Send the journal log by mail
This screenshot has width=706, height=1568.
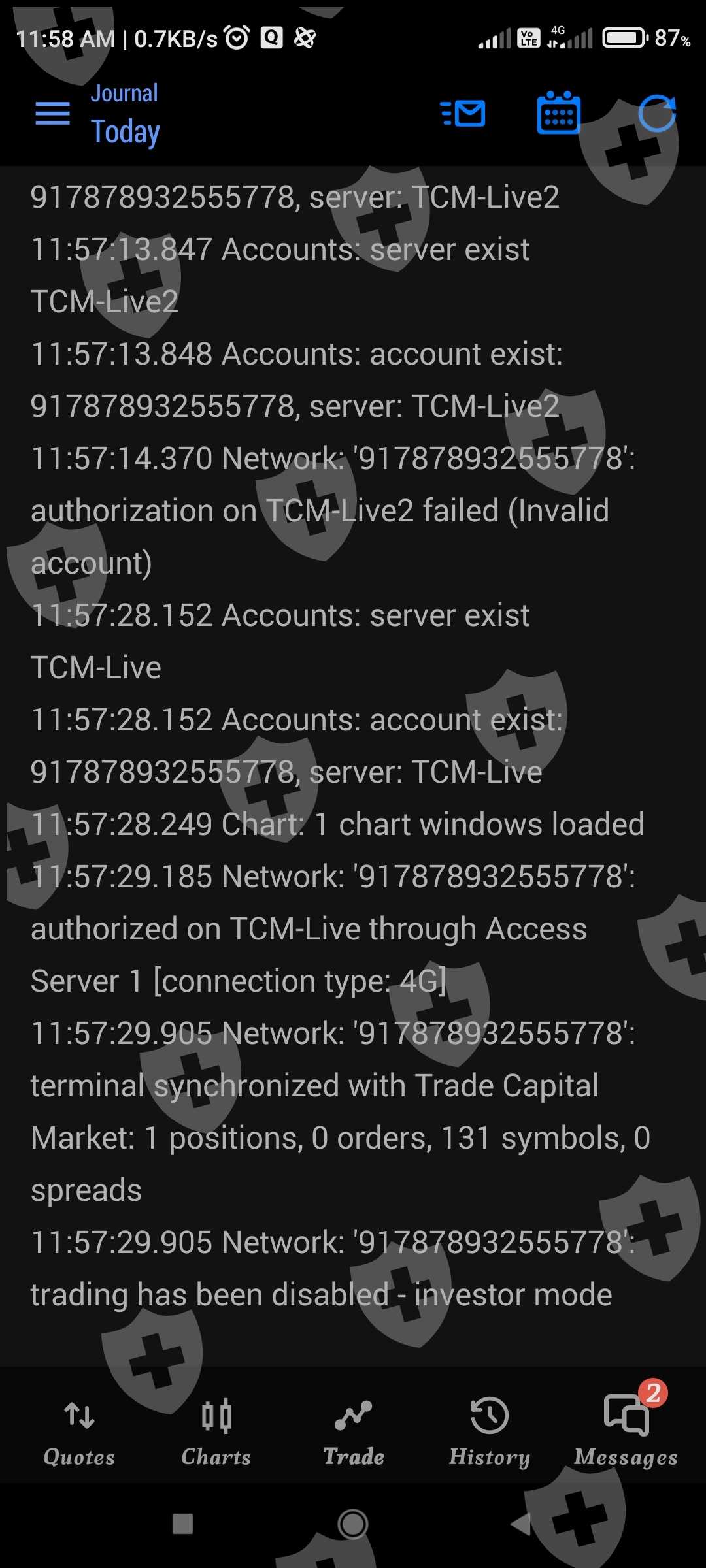click(x=463, y=114)
